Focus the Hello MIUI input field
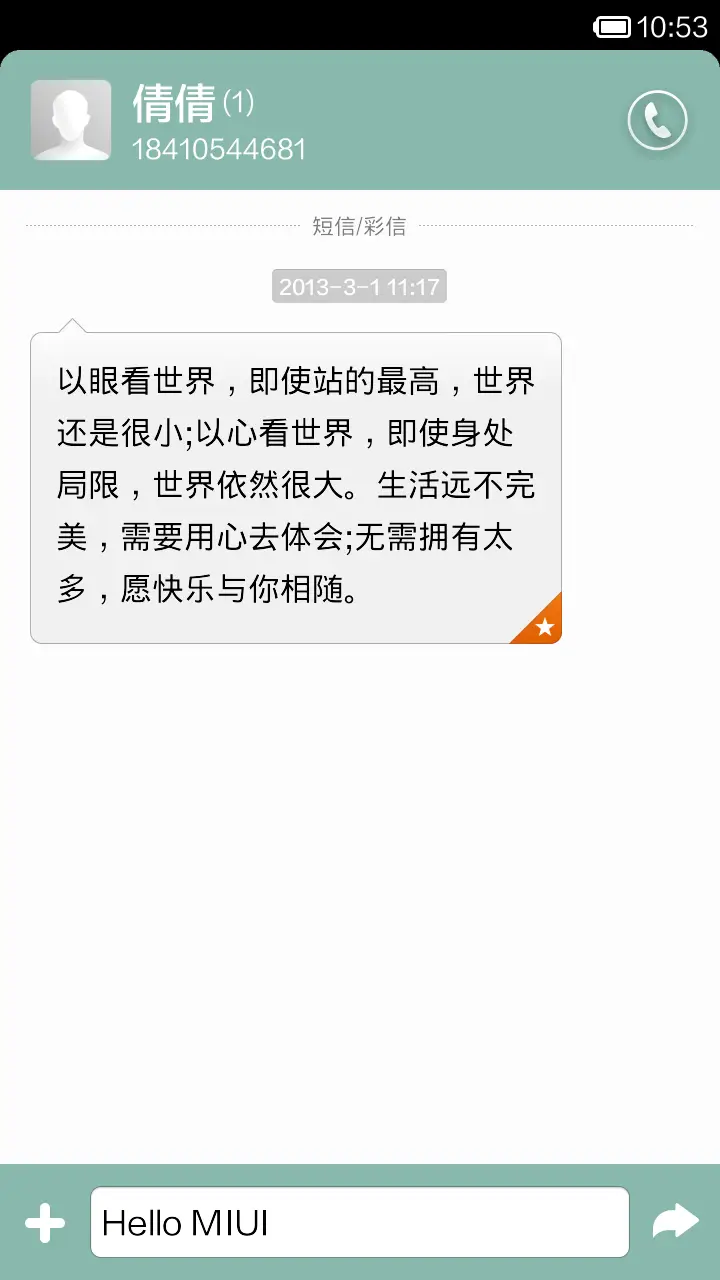Viewport: 720px width, 1280px height. pos(360,1221)
